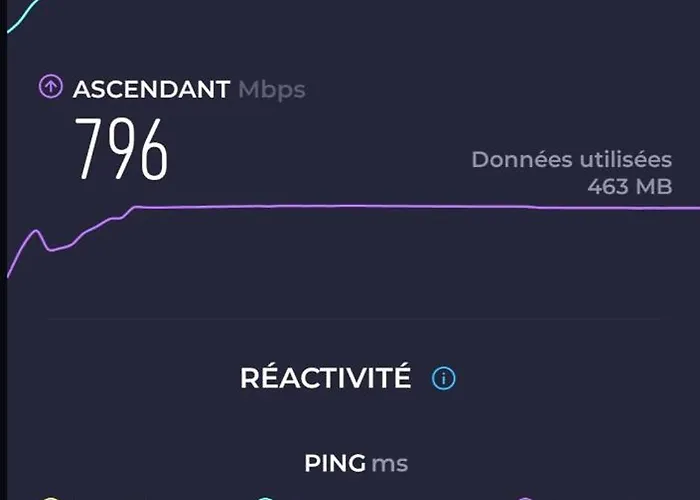700x500 pixels.
Task: Open the info icon beside RÉACTIVITÉ
Action: click(x=443, y=378)
